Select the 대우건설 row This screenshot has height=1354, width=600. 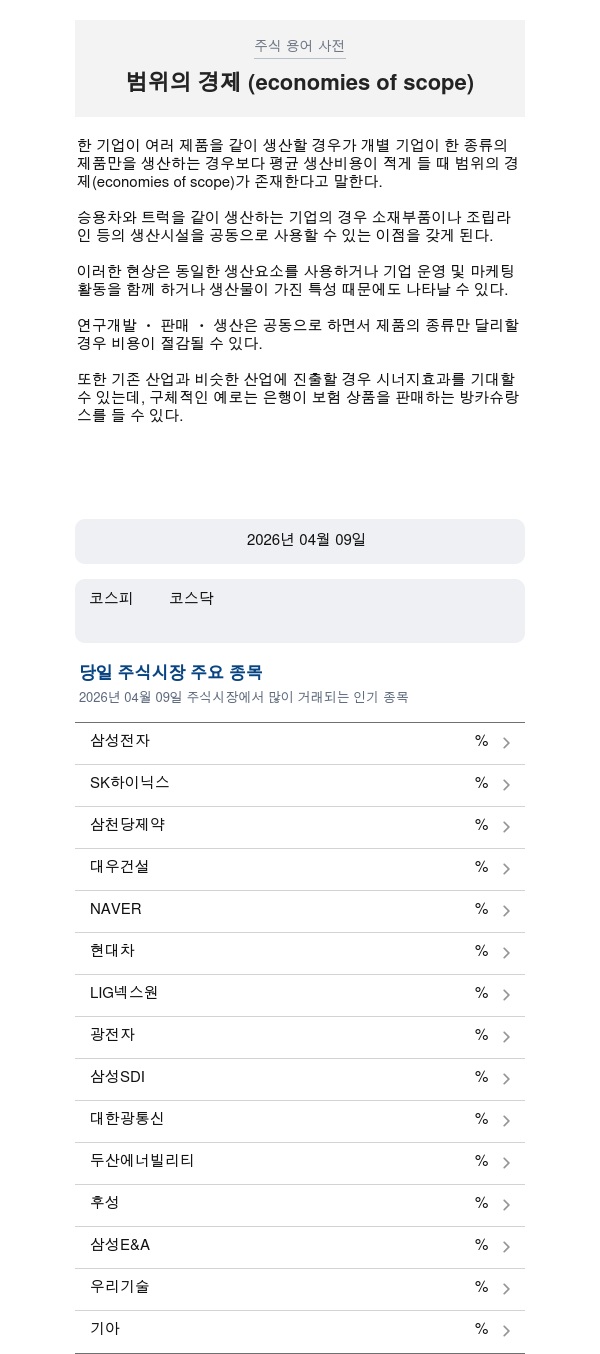(x=300, y=868)
